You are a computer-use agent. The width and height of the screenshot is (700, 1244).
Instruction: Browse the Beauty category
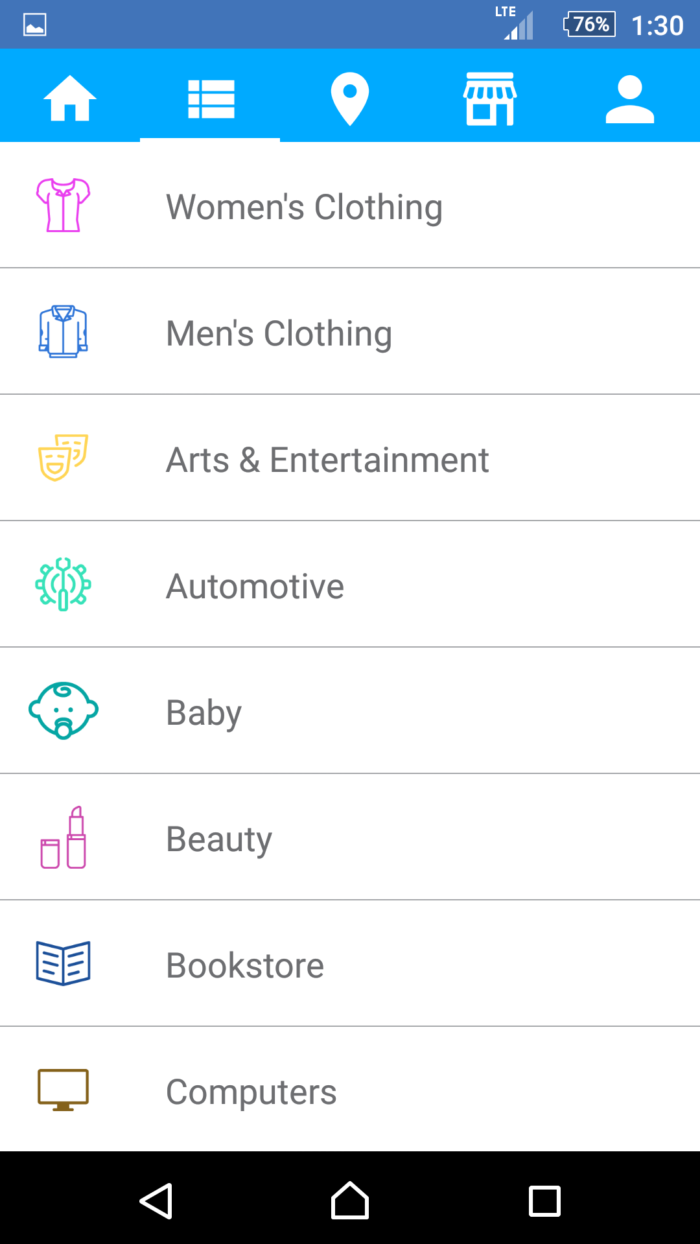[x=350, y=837]
